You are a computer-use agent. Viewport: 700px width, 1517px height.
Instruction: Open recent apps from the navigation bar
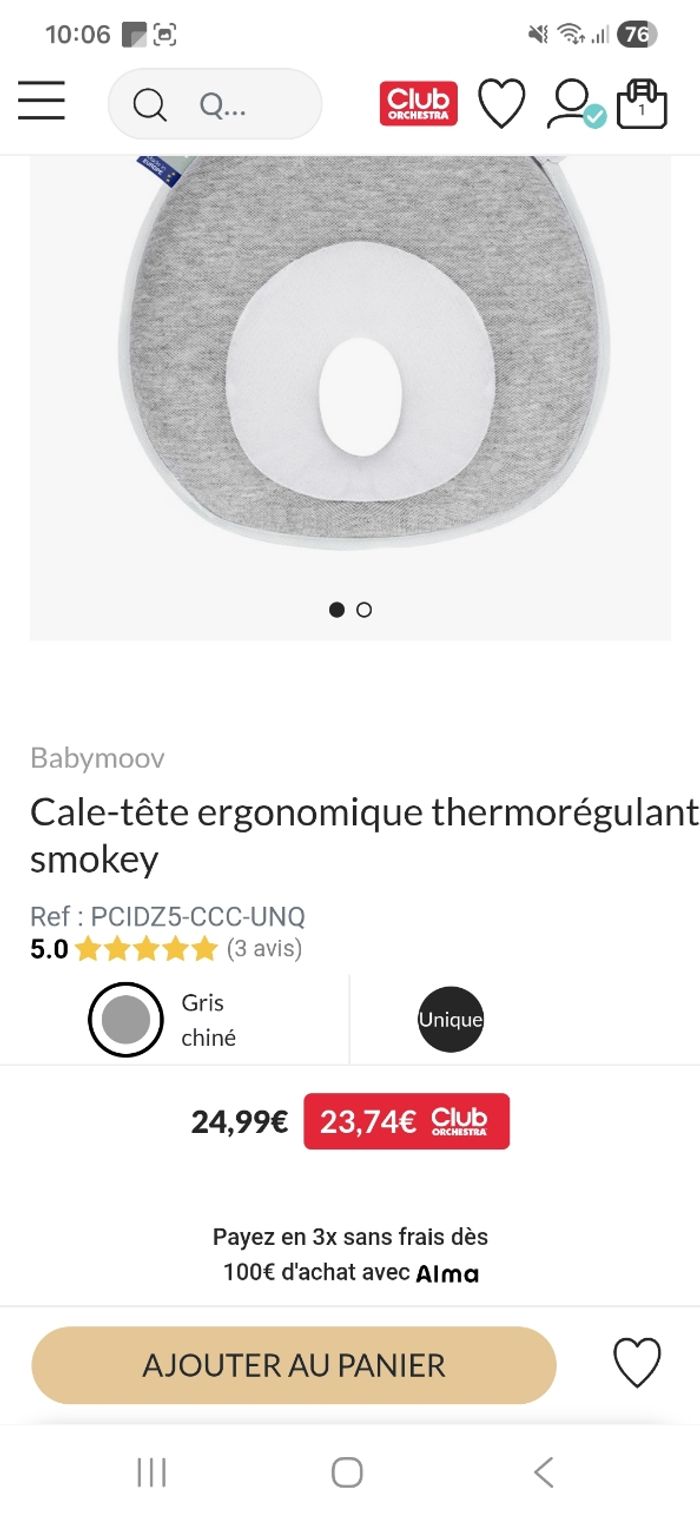click(152, 1472)
